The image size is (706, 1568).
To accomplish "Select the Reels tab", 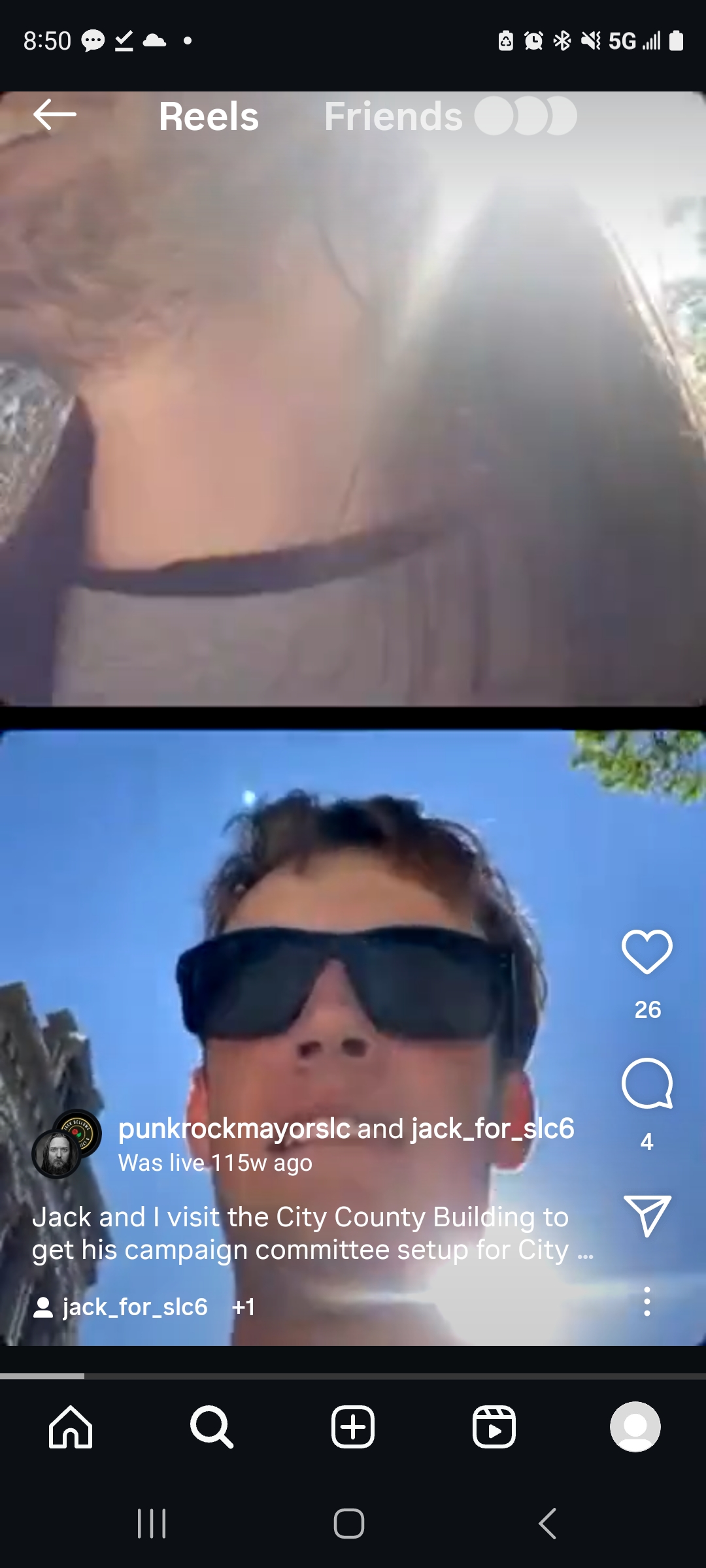I will 209,116.
